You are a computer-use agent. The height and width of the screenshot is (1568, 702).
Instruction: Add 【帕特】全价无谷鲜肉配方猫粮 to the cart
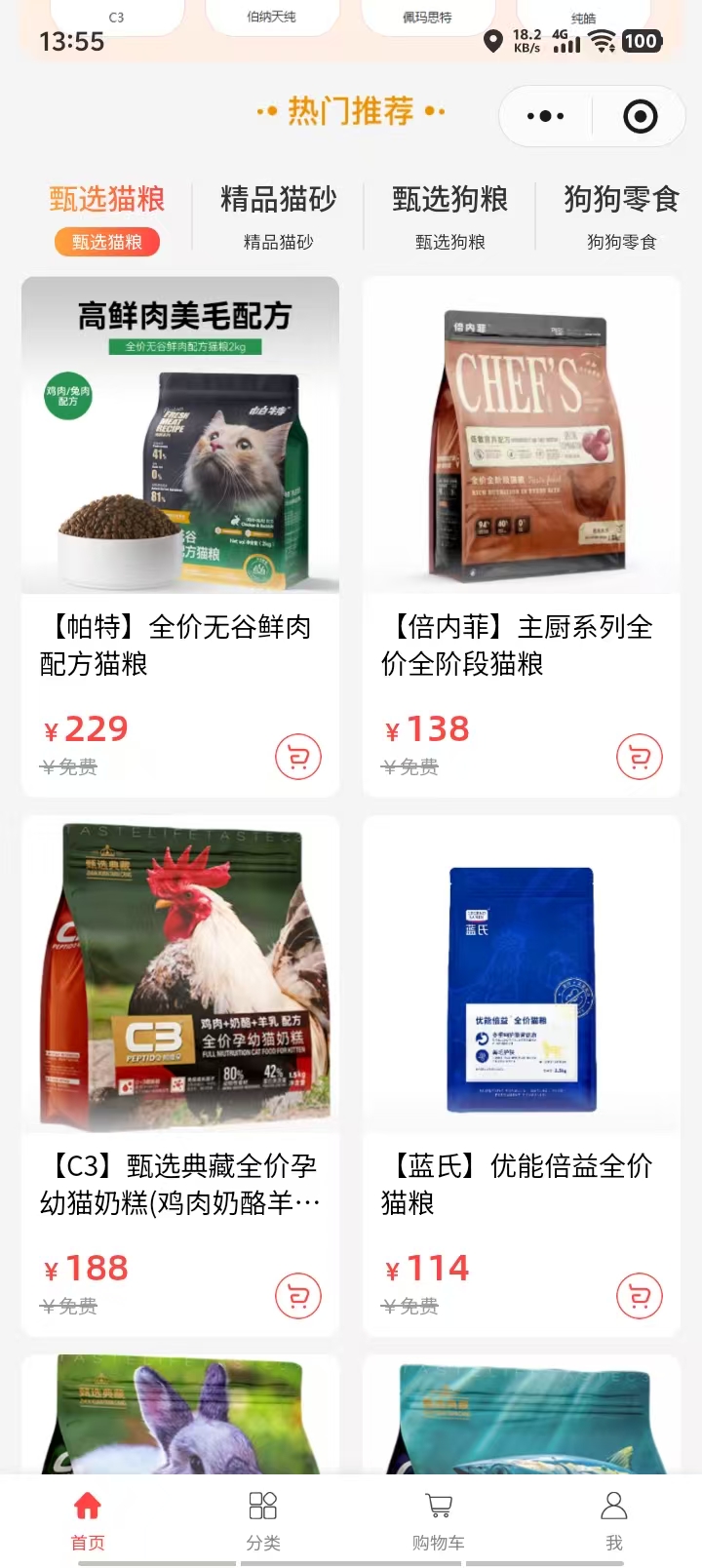(298, 757)
